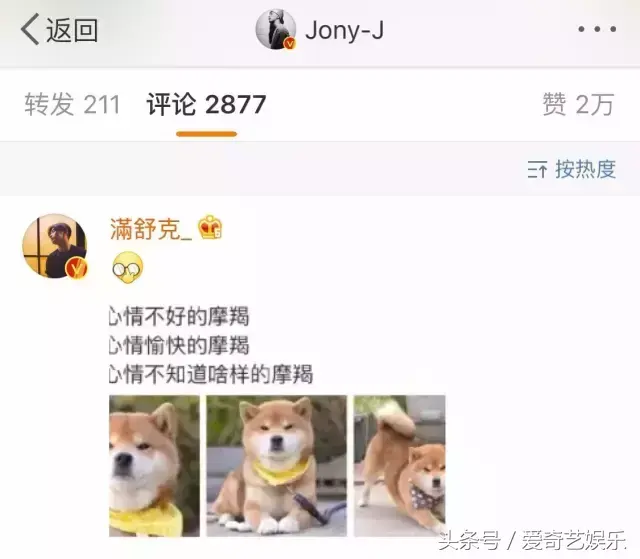The width and height of the screenshot is (640, 559).
Task: Open the three-dot overflow menu
Action: [597, 30]
